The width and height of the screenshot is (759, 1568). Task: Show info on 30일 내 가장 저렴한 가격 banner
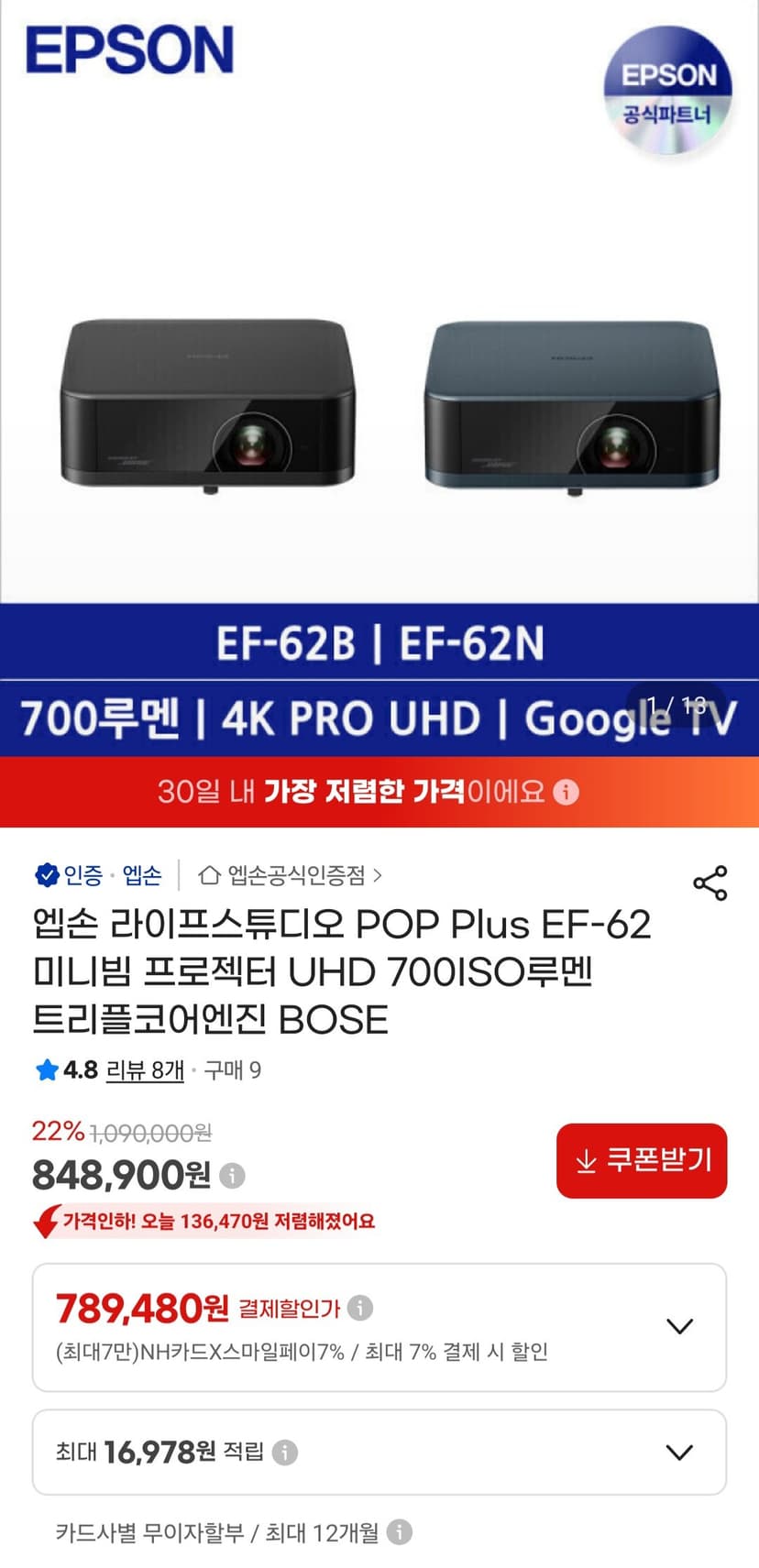pyautogui.click(x=567, y=791)
